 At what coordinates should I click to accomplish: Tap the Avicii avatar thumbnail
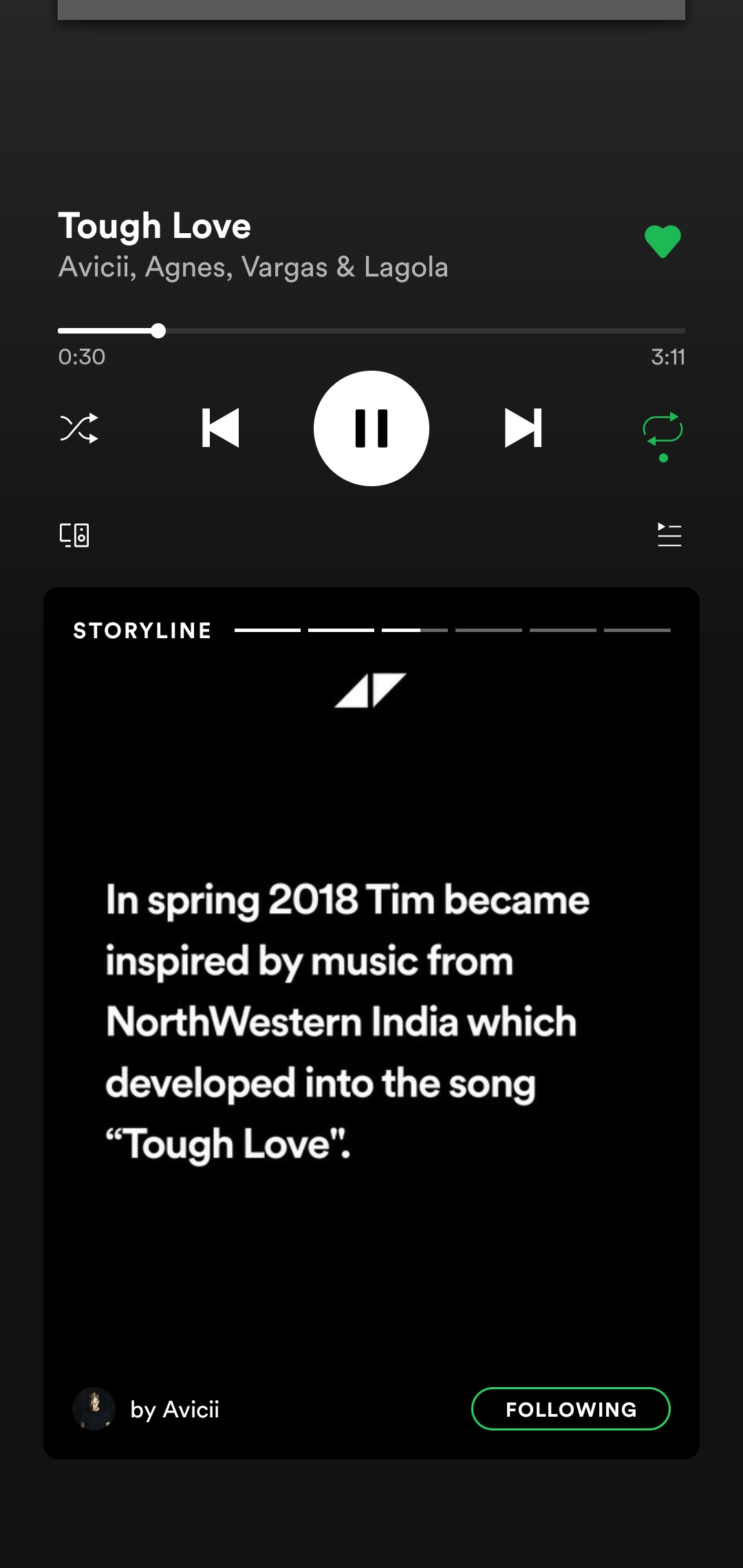pos(94,1409)
